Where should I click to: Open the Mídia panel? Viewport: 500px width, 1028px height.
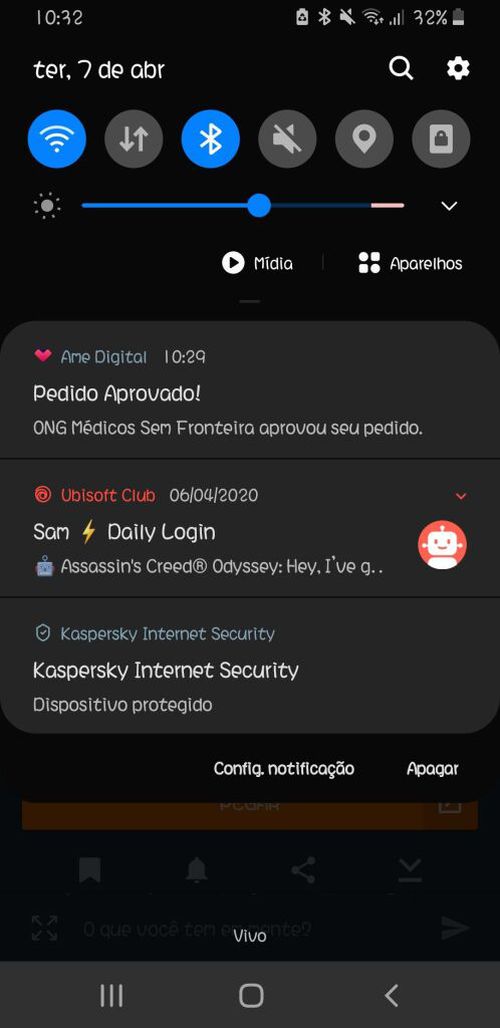pos(258,264)
